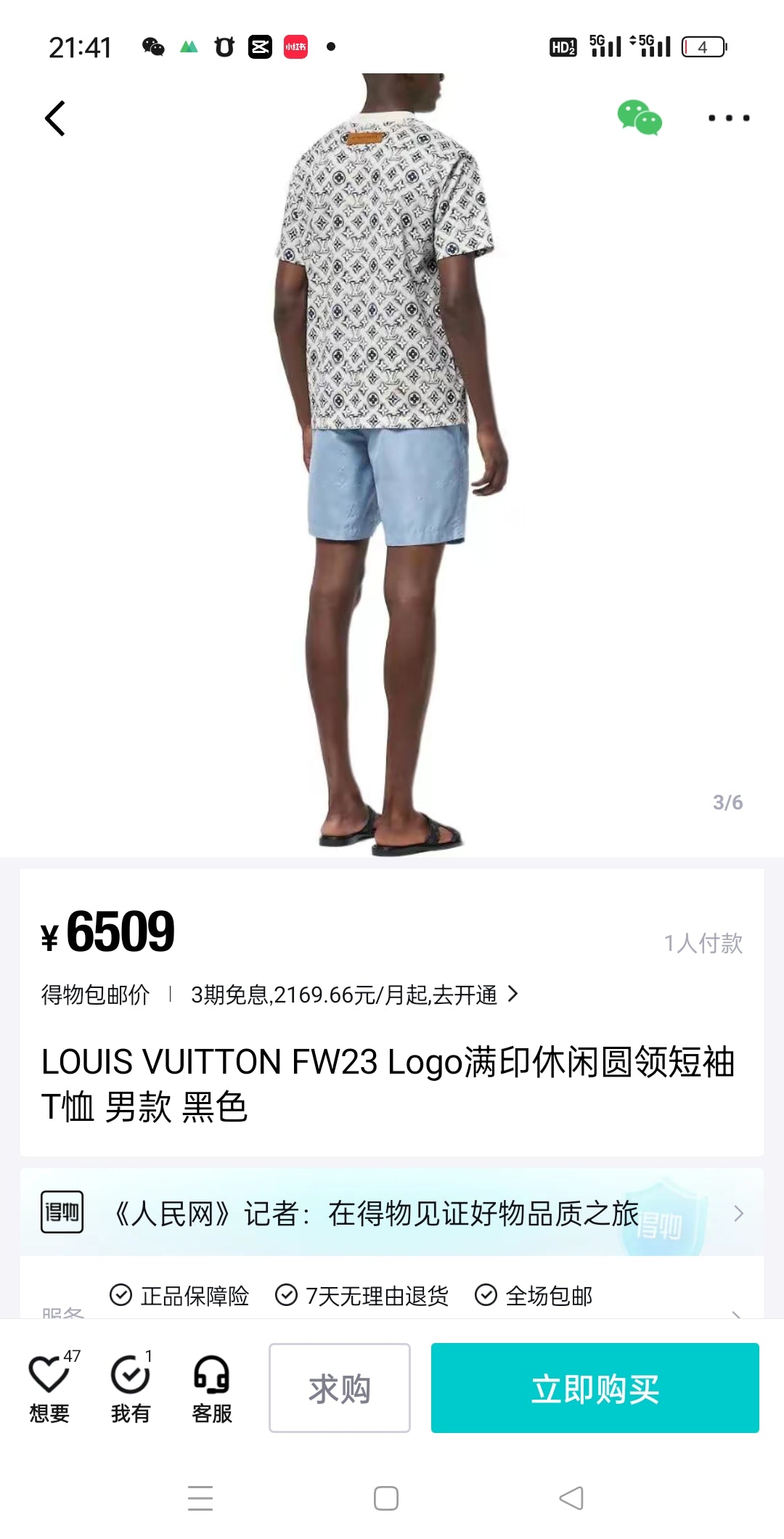Viewport: 784px width, 1539px height.
Task: View the product photo full screen
Action: (x=392, y=465)
